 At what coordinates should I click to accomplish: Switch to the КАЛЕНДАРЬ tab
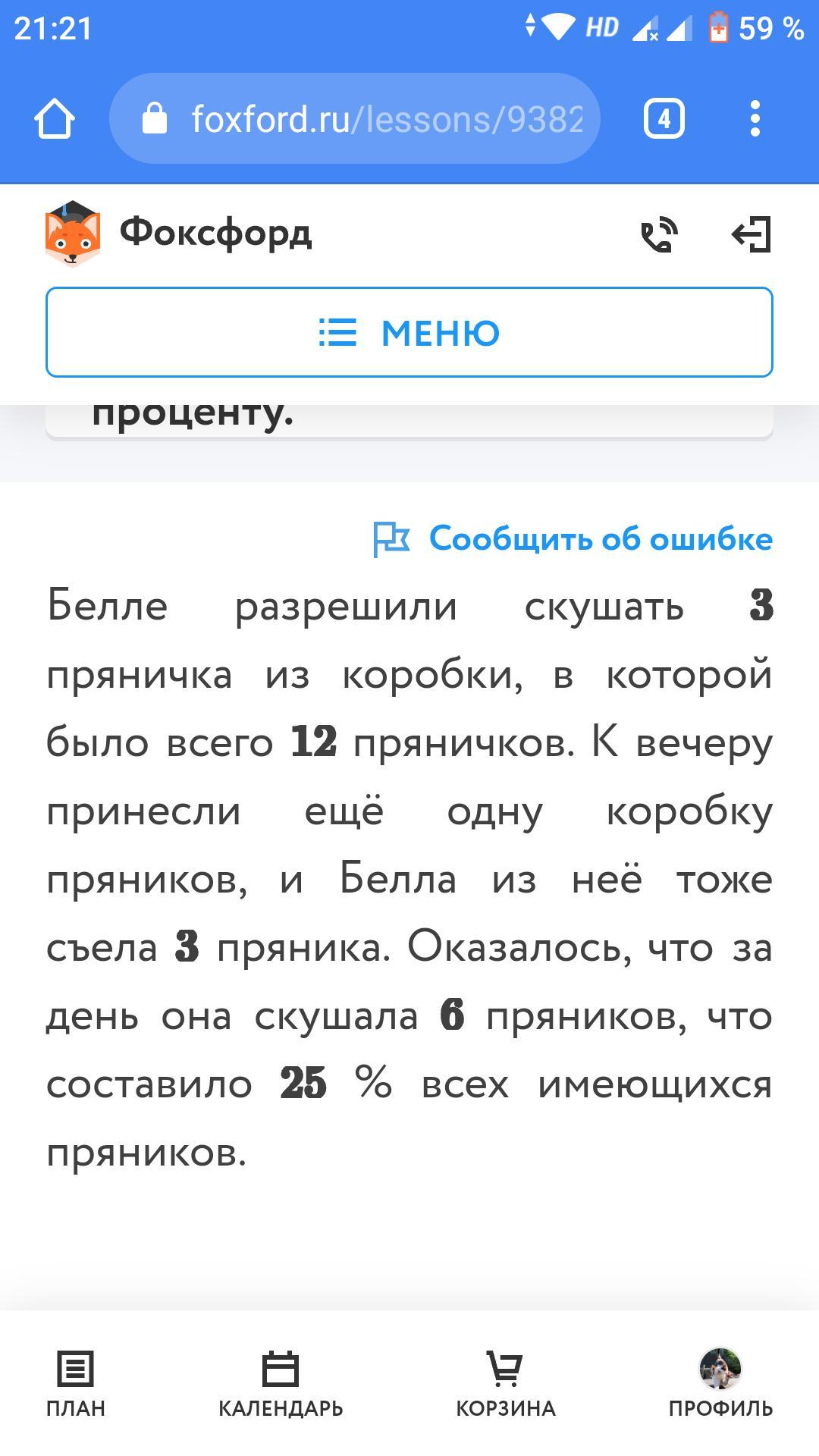point(281,1384)
